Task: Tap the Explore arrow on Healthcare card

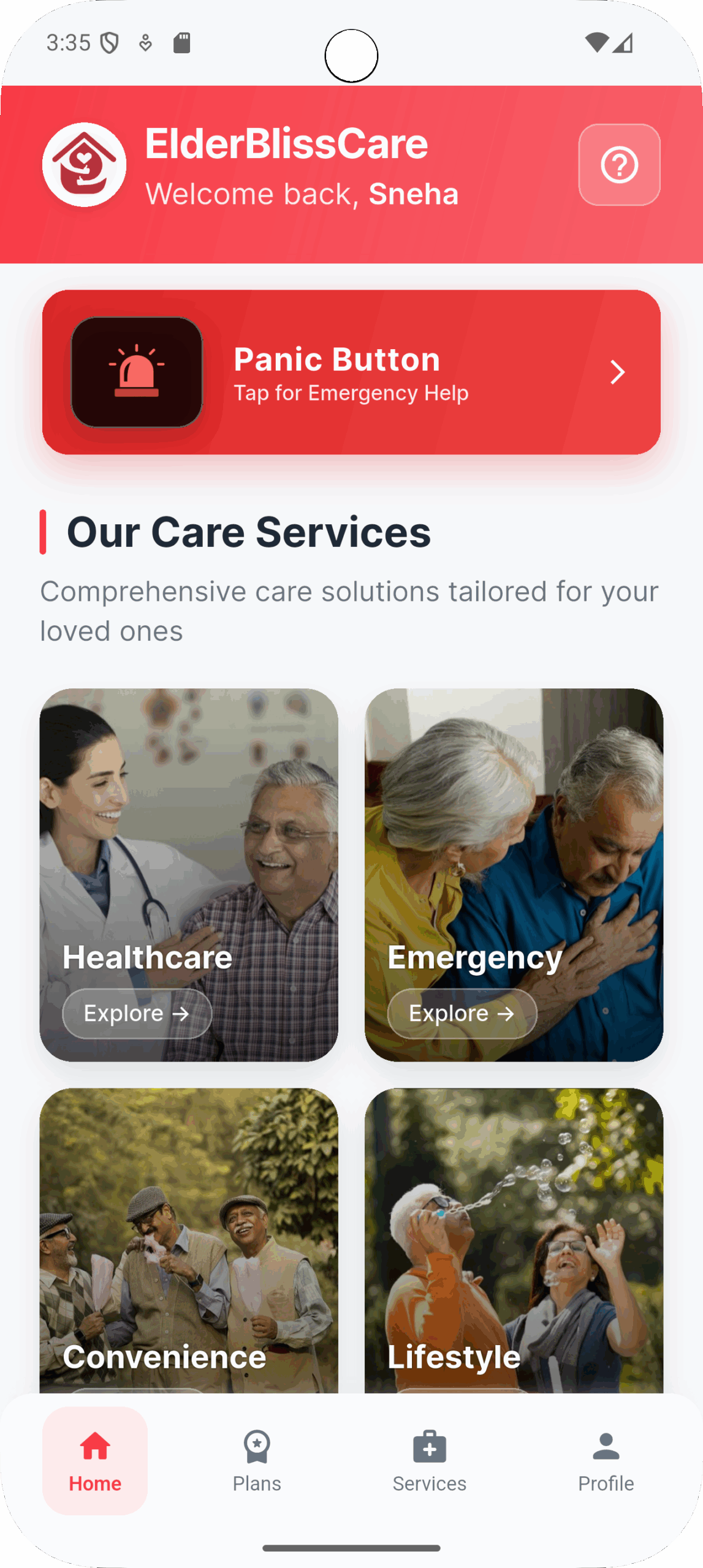Action: [x=182, y=1014]
